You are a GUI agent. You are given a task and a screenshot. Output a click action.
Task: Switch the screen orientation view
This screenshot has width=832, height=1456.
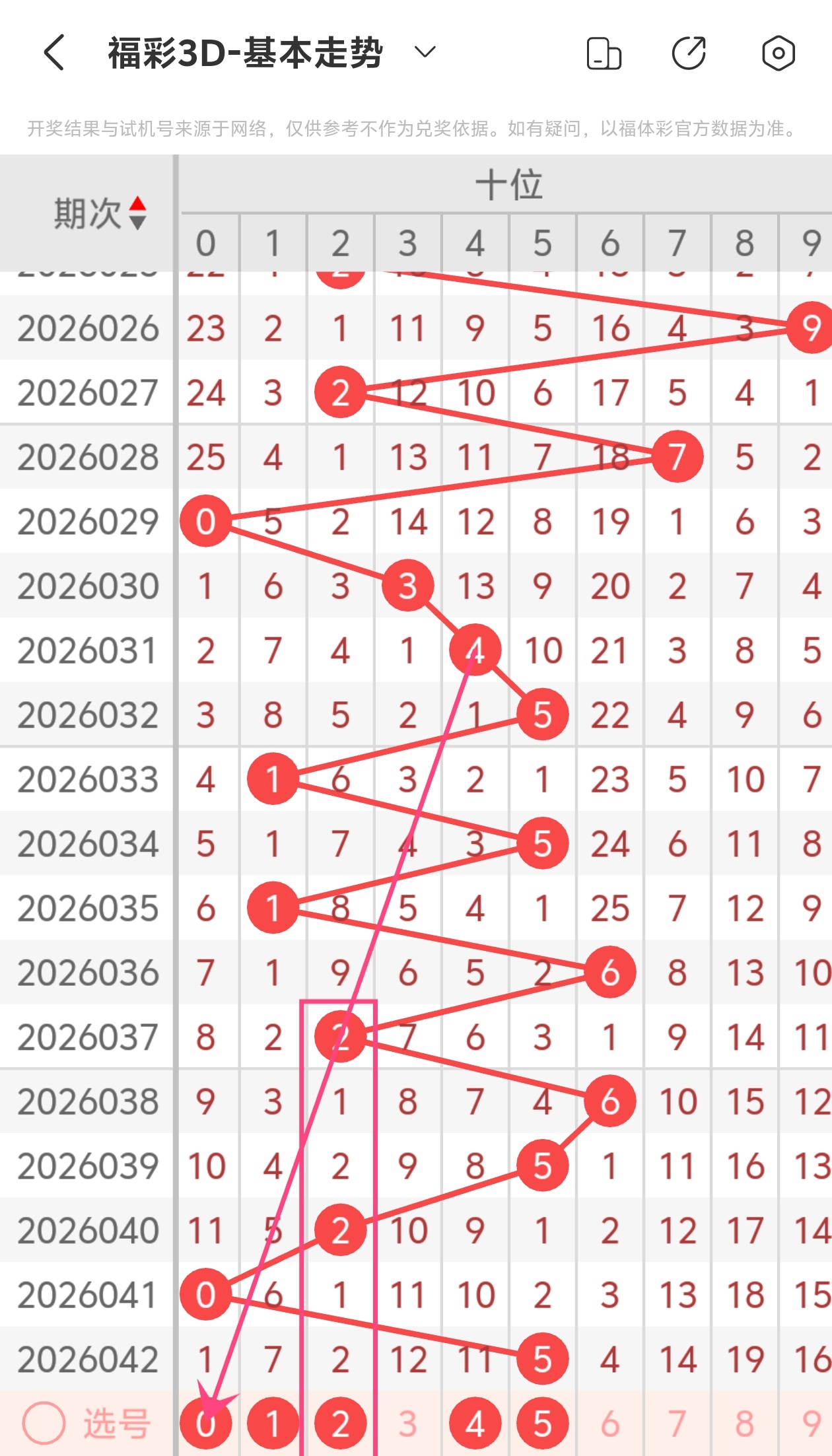[x=604, y=53]
